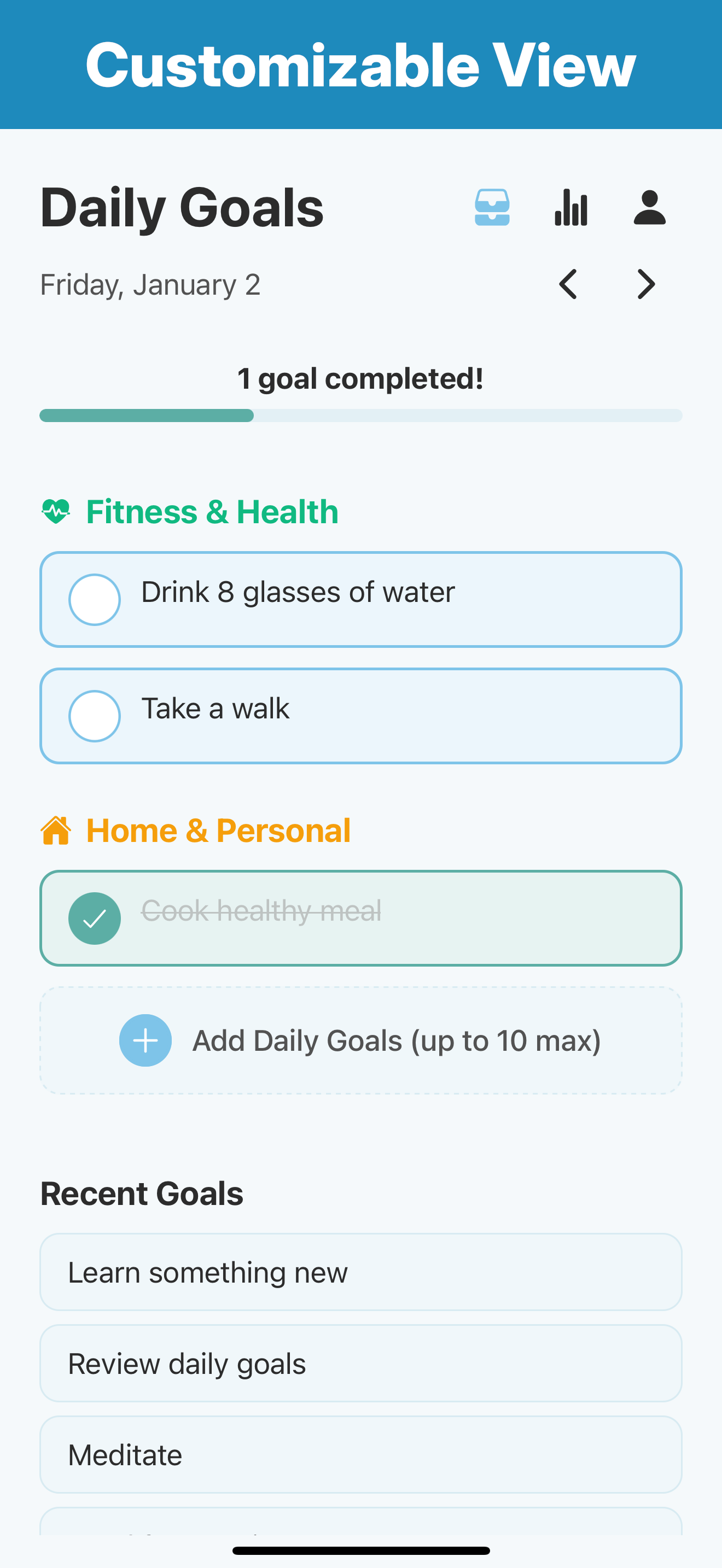The image size is (722, 1568).
Task: Click the pulse icon next to Fitness heading
Action: [56, 512]
